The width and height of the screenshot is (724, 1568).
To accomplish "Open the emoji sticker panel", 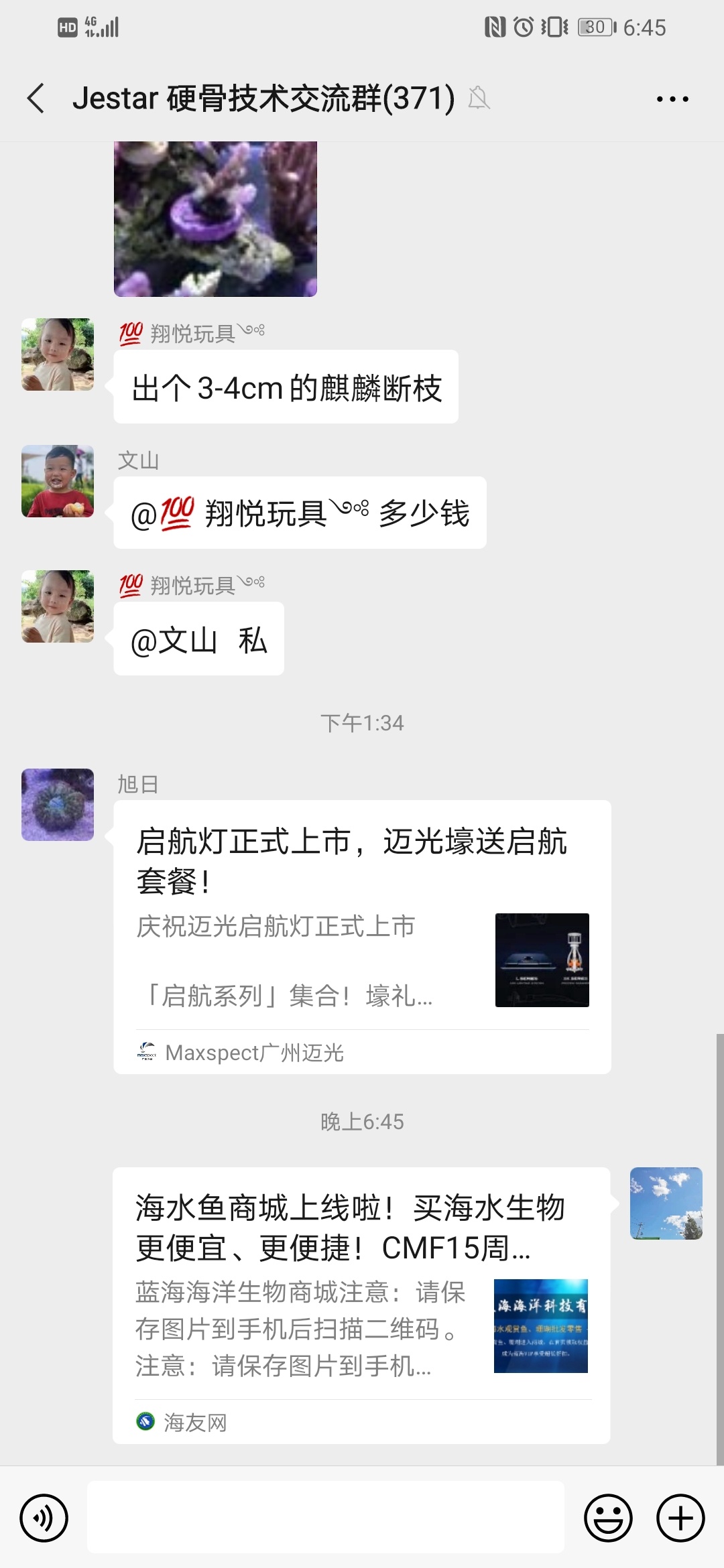I will pyautogui.click(x=608, y=1518).
